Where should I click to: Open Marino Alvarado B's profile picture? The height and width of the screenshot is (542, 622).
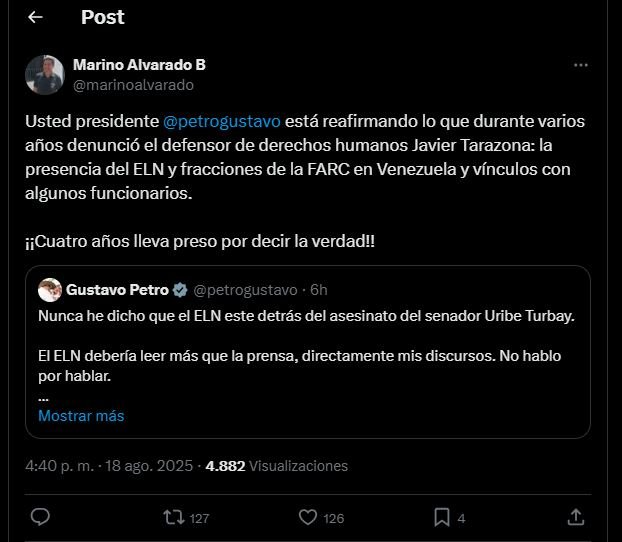[x=44, y=74]
